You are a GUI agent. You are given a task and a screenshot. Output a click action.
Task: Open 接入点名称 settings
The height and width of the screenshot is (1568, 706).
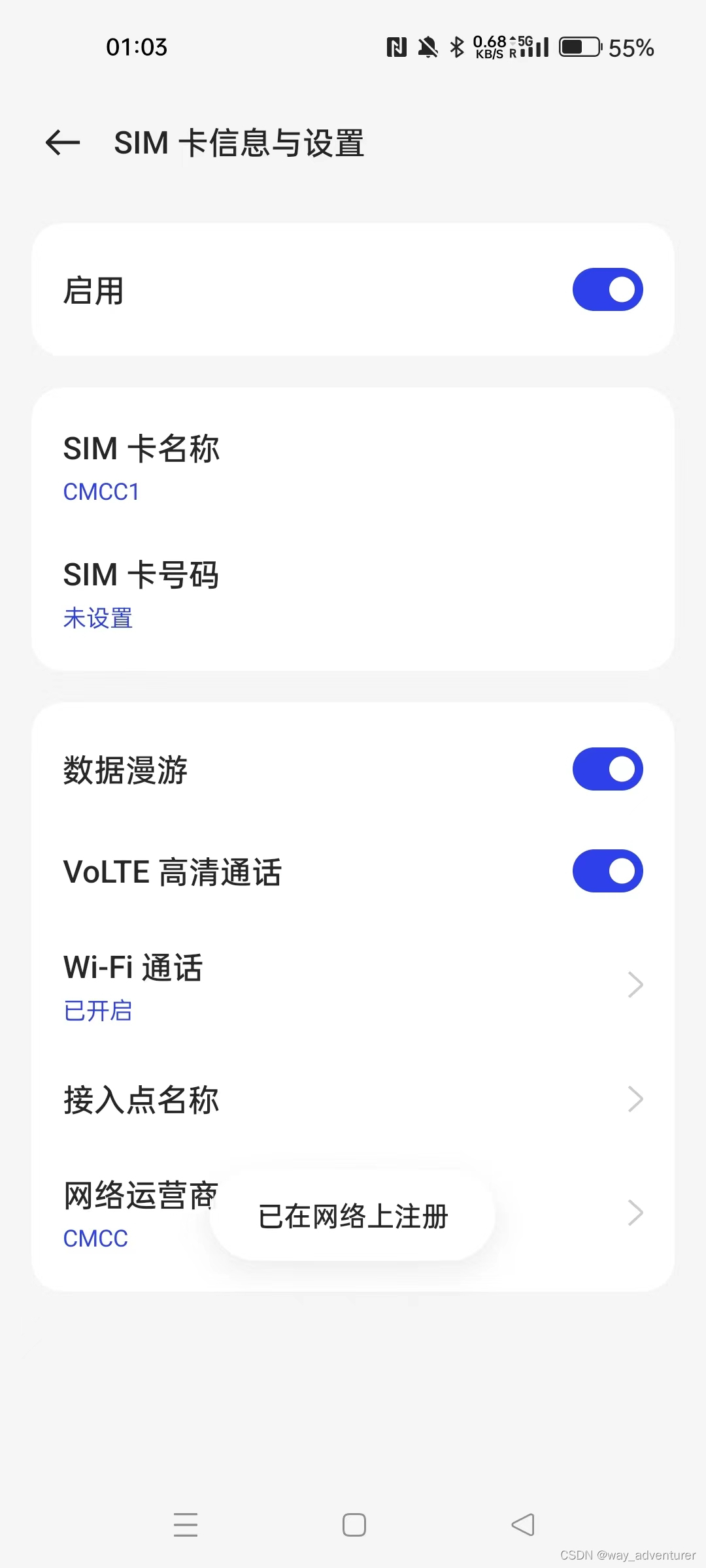[353, 1100]
